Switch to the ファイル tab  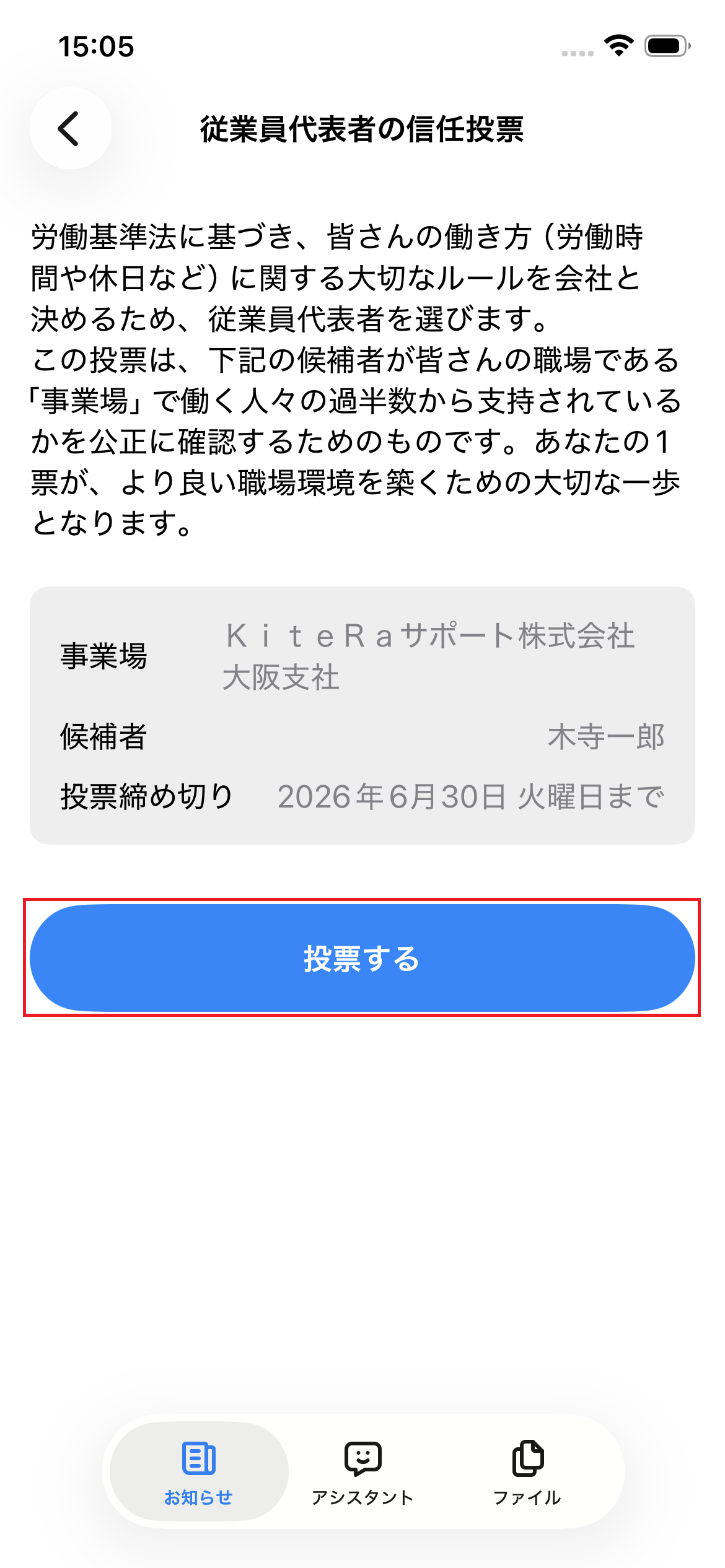point(527,1471)
